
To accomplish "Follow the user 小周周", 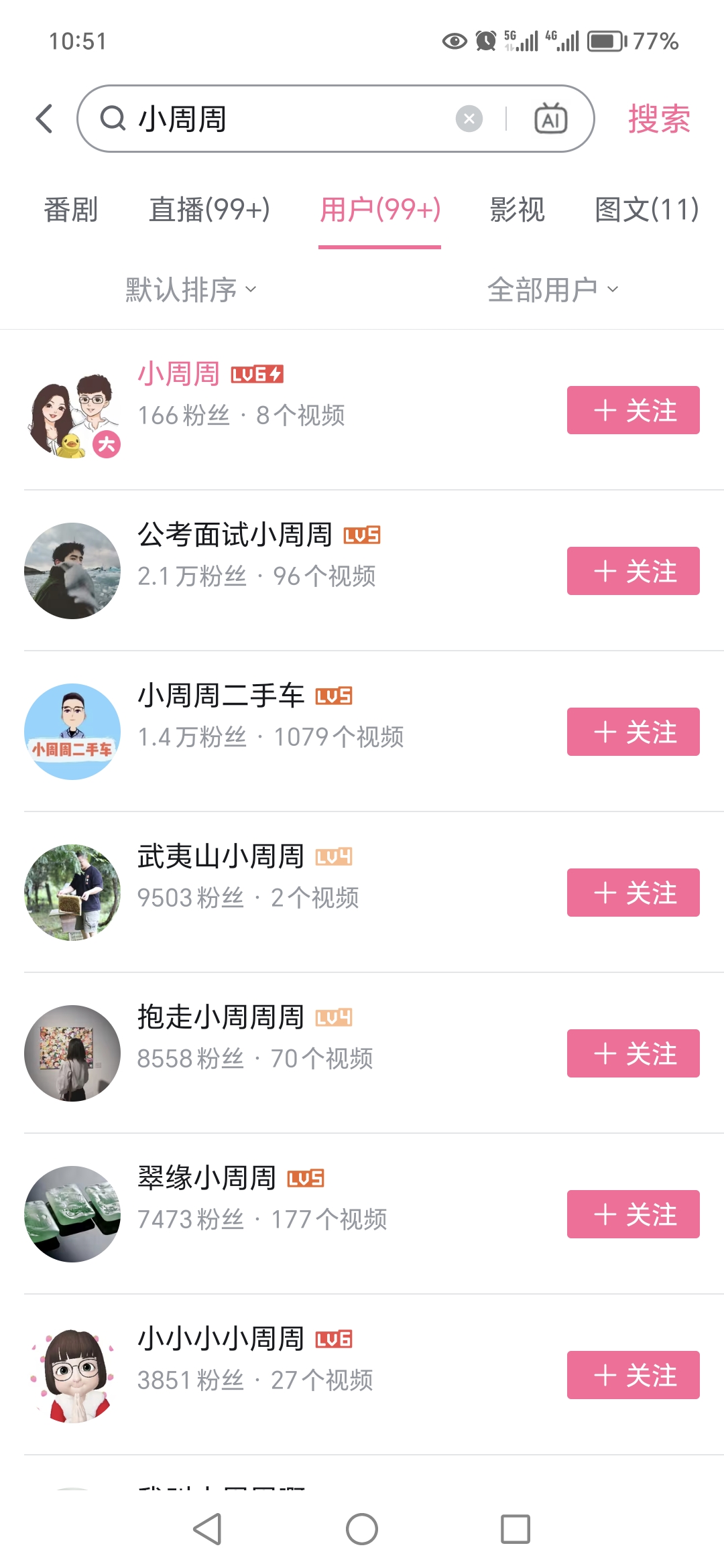I will point(633,410).
